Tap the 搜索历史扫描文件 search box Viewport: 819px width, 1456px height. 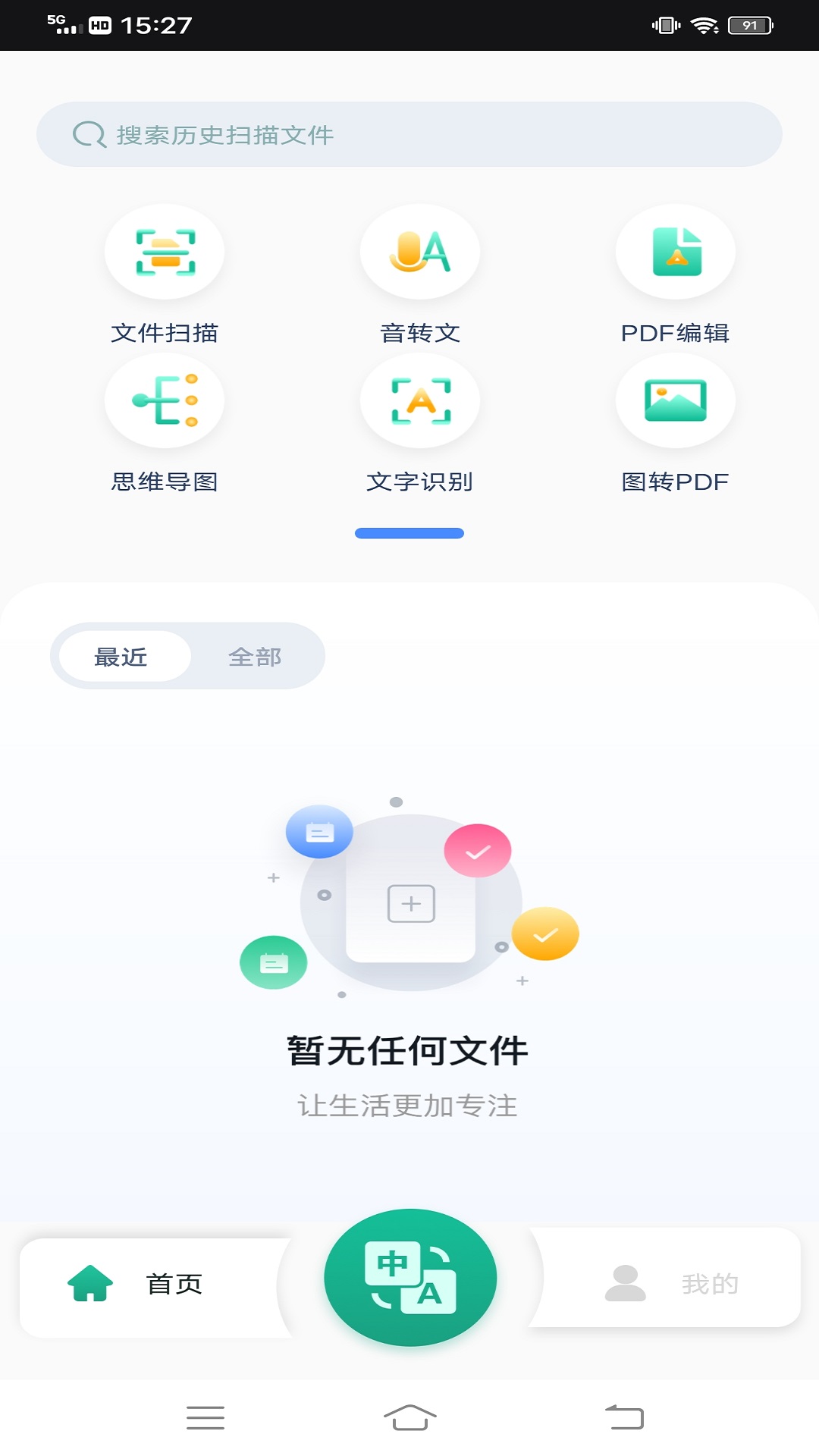(409, 134)
